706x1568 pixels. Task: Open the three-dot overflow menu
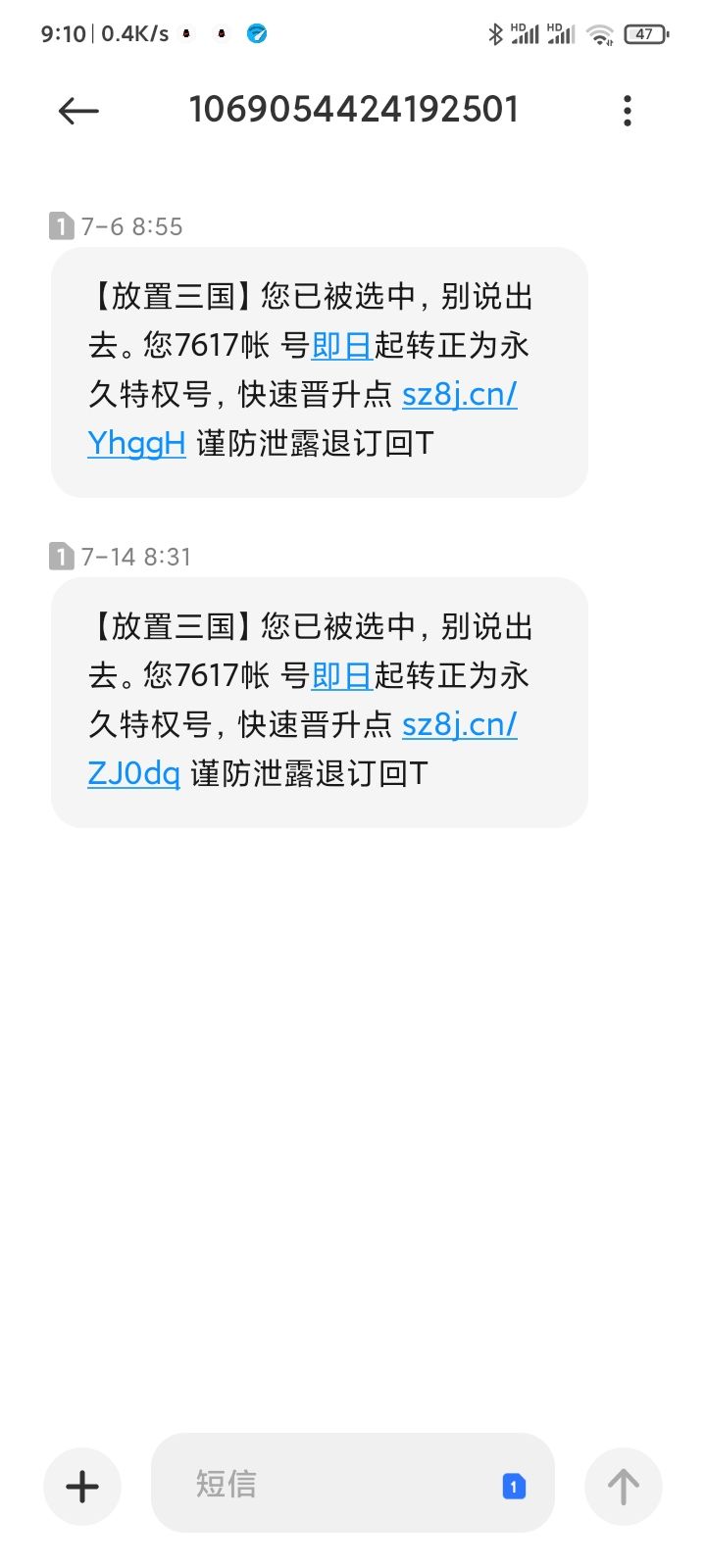628,111
